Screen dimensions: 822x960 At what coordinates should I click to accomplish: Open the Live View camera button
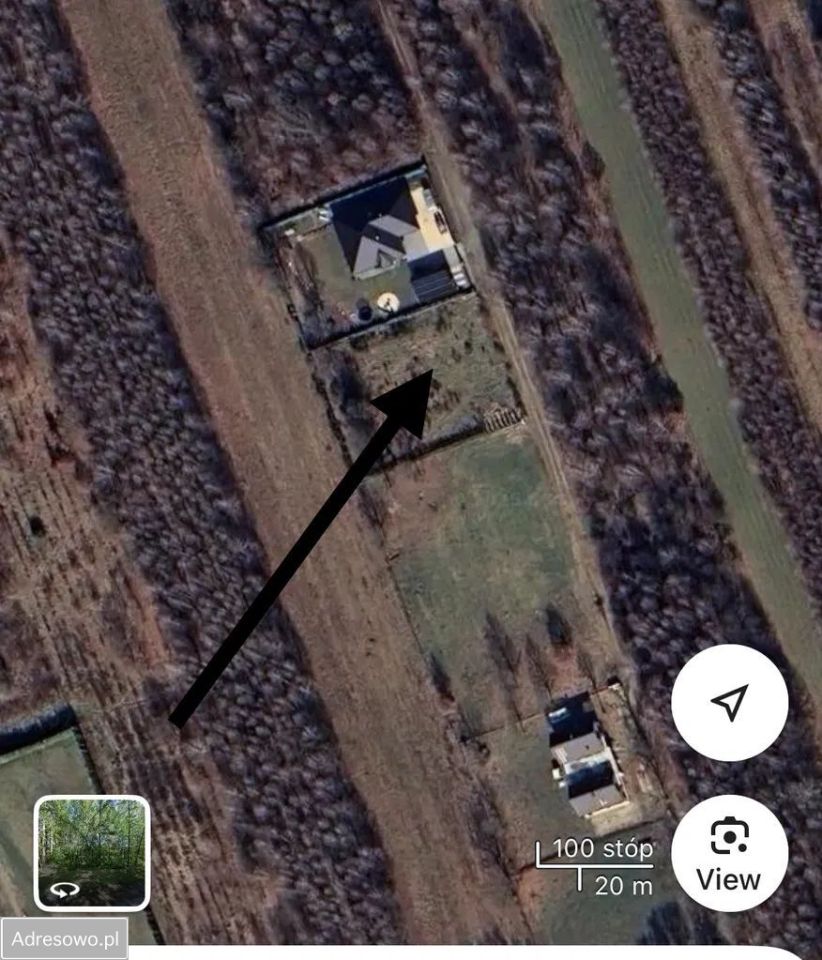coord(729,852)
